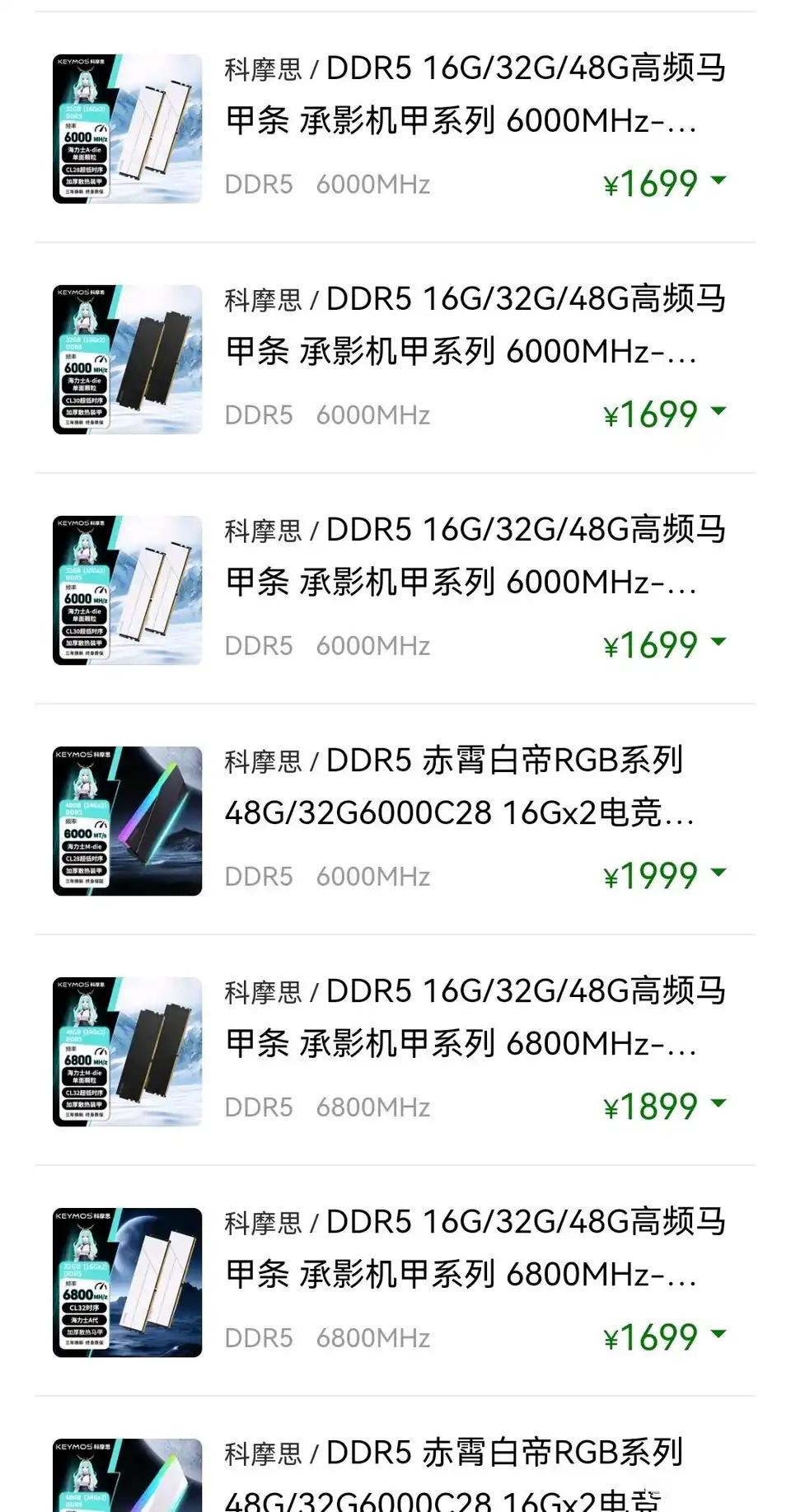Viewport: 791px width, 1512px height.
Task: Expand the ¥1999 price dropdown on the RGB listing
Action: [x=718, y=874]
